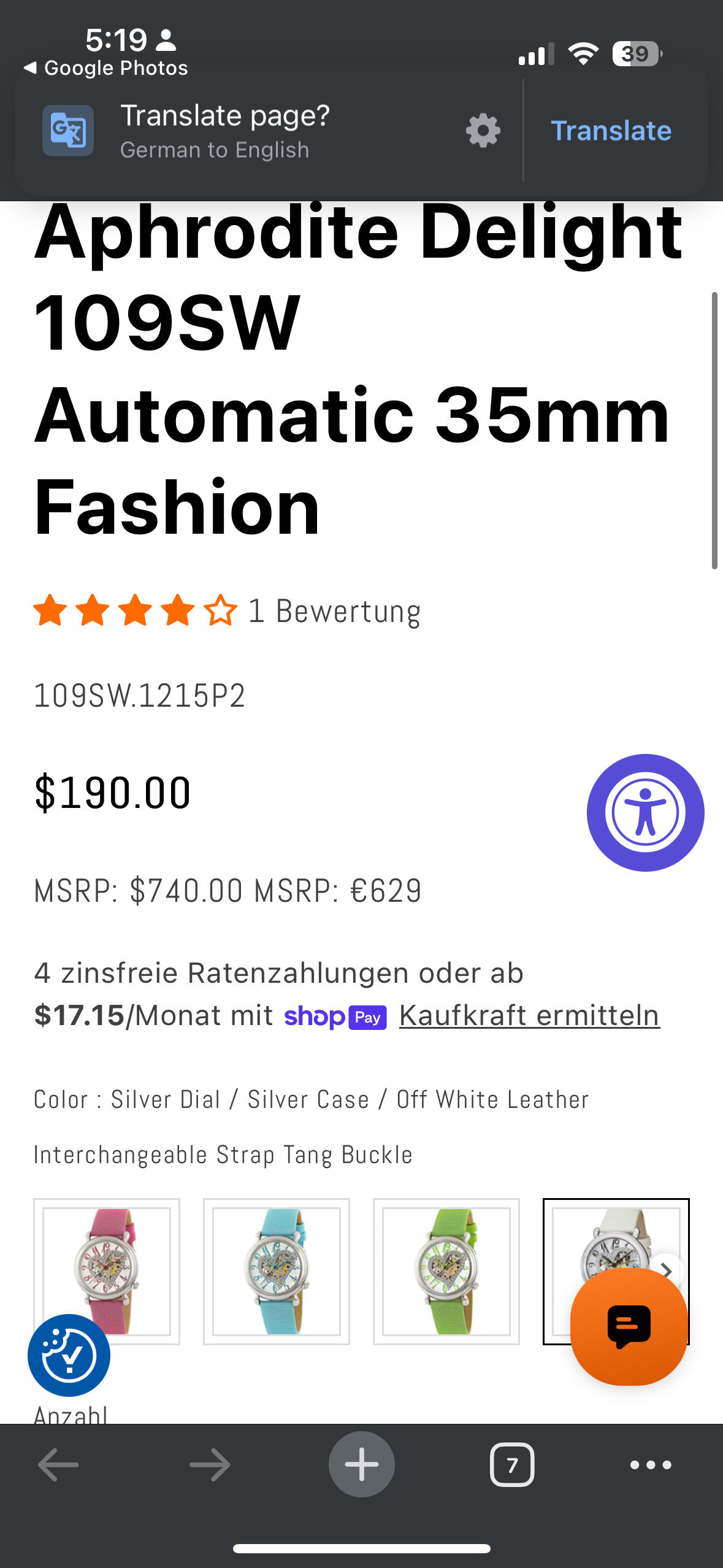723x1568 pixels.
Task: Show the tab switcher showing 7 tabs
Action: [x=512, y=1465]
